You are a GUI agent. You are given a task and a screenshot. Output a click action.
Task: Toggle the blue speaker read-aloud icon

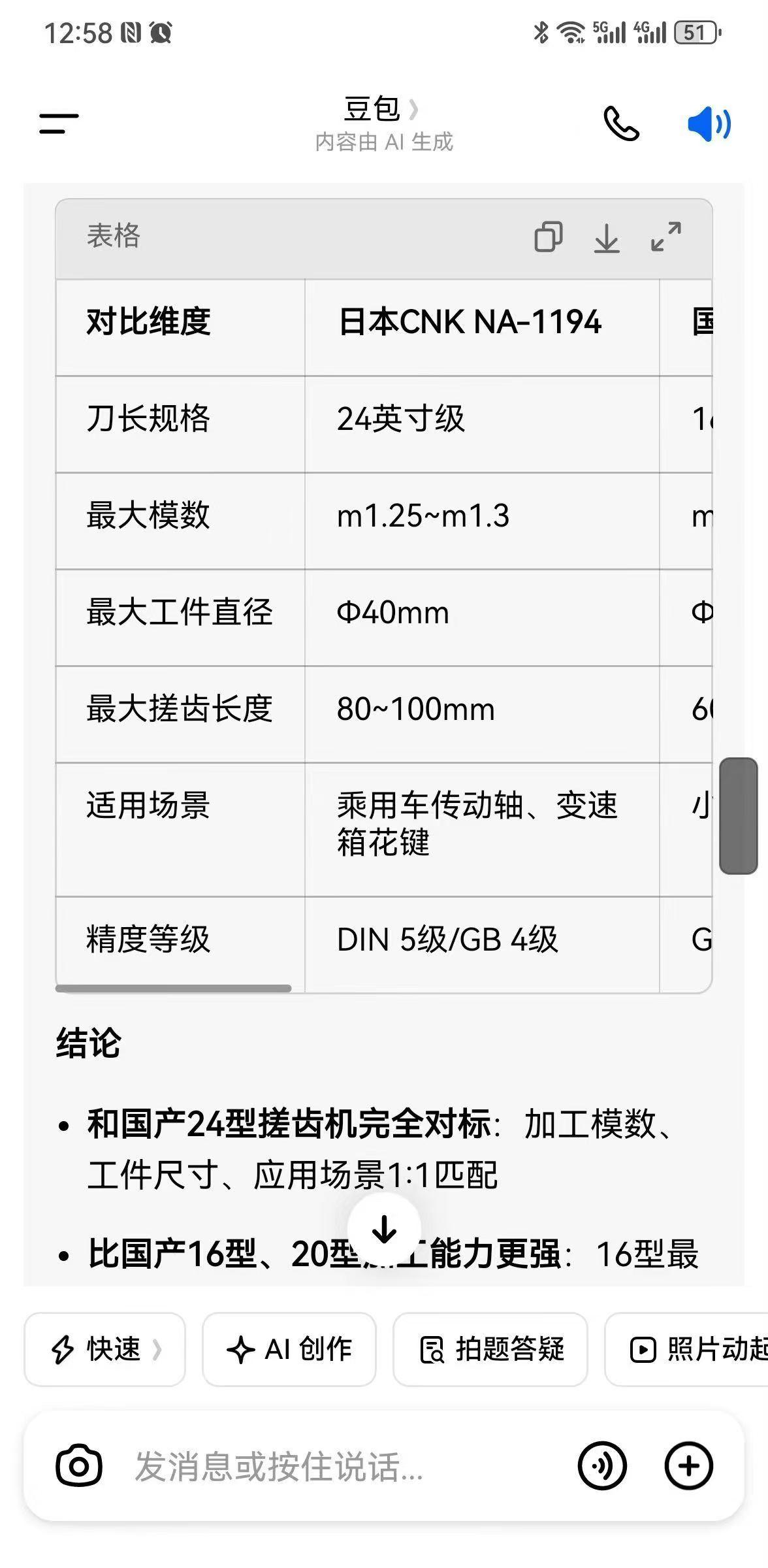709,123
